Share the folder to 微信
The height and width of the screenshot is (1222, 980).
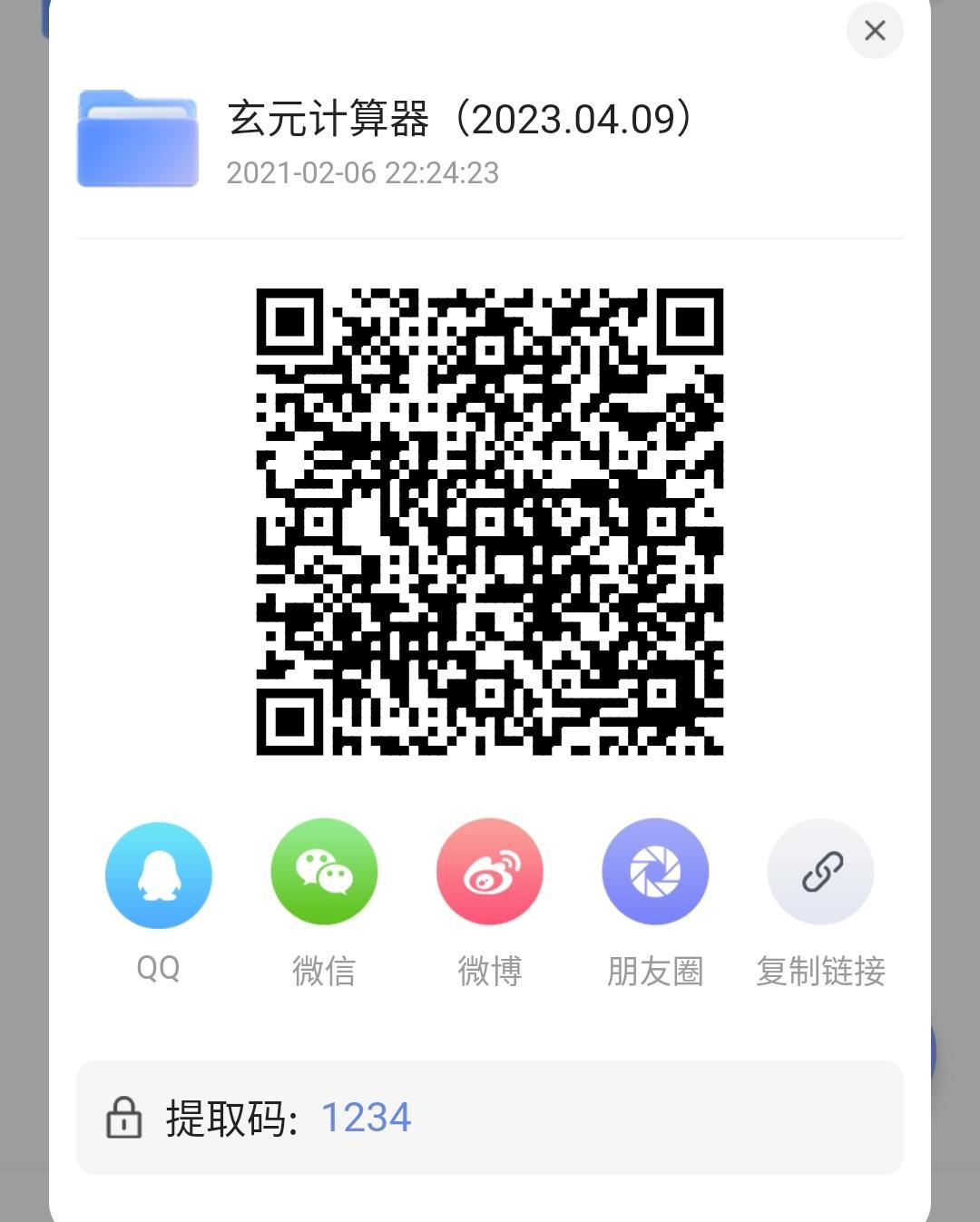(324, 873)
